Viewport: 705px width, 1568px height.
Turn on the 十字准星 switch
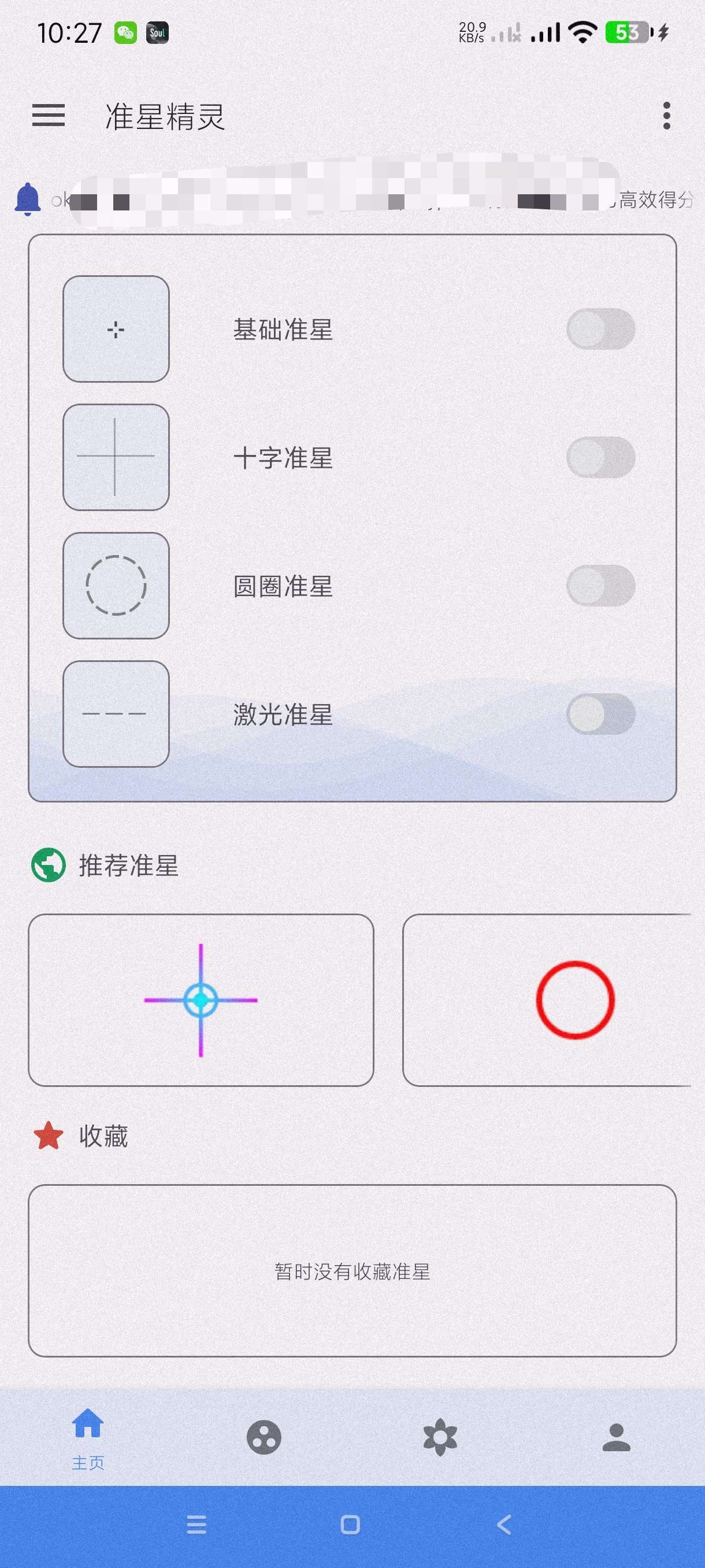[x=600, y=457]
